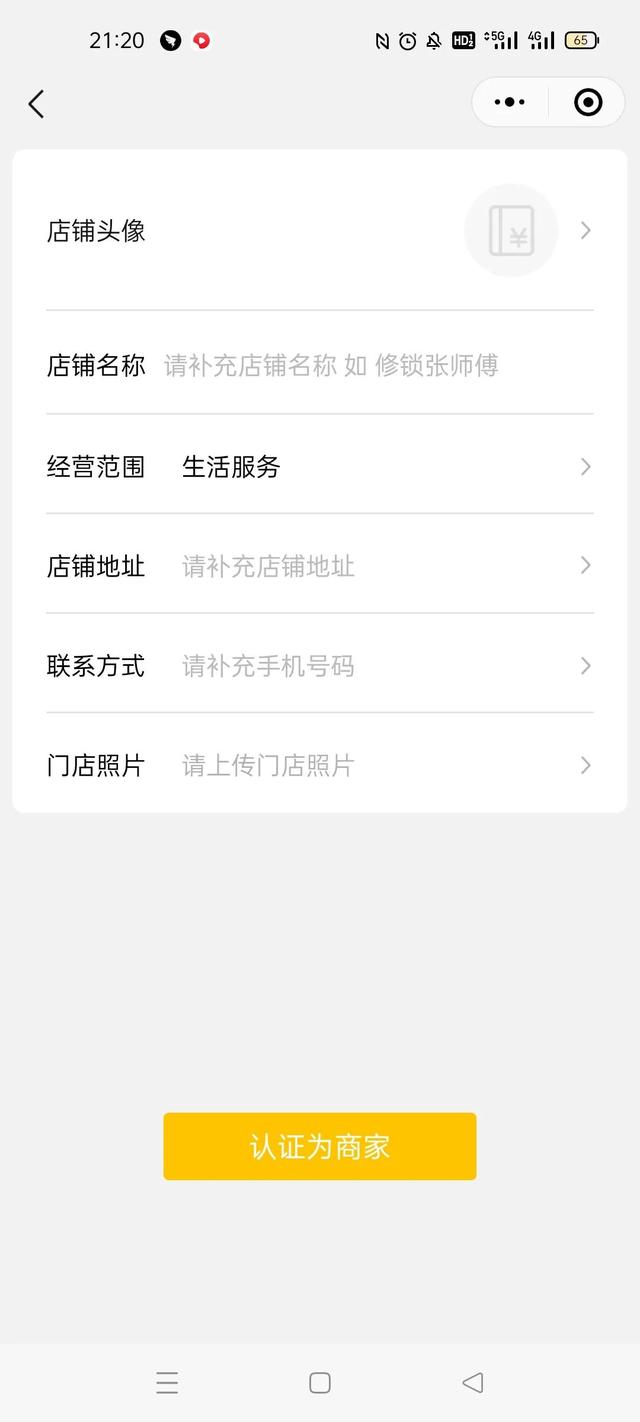
Task: Open recent apps from the navigation bar
Action: [x=167, y=1383]
